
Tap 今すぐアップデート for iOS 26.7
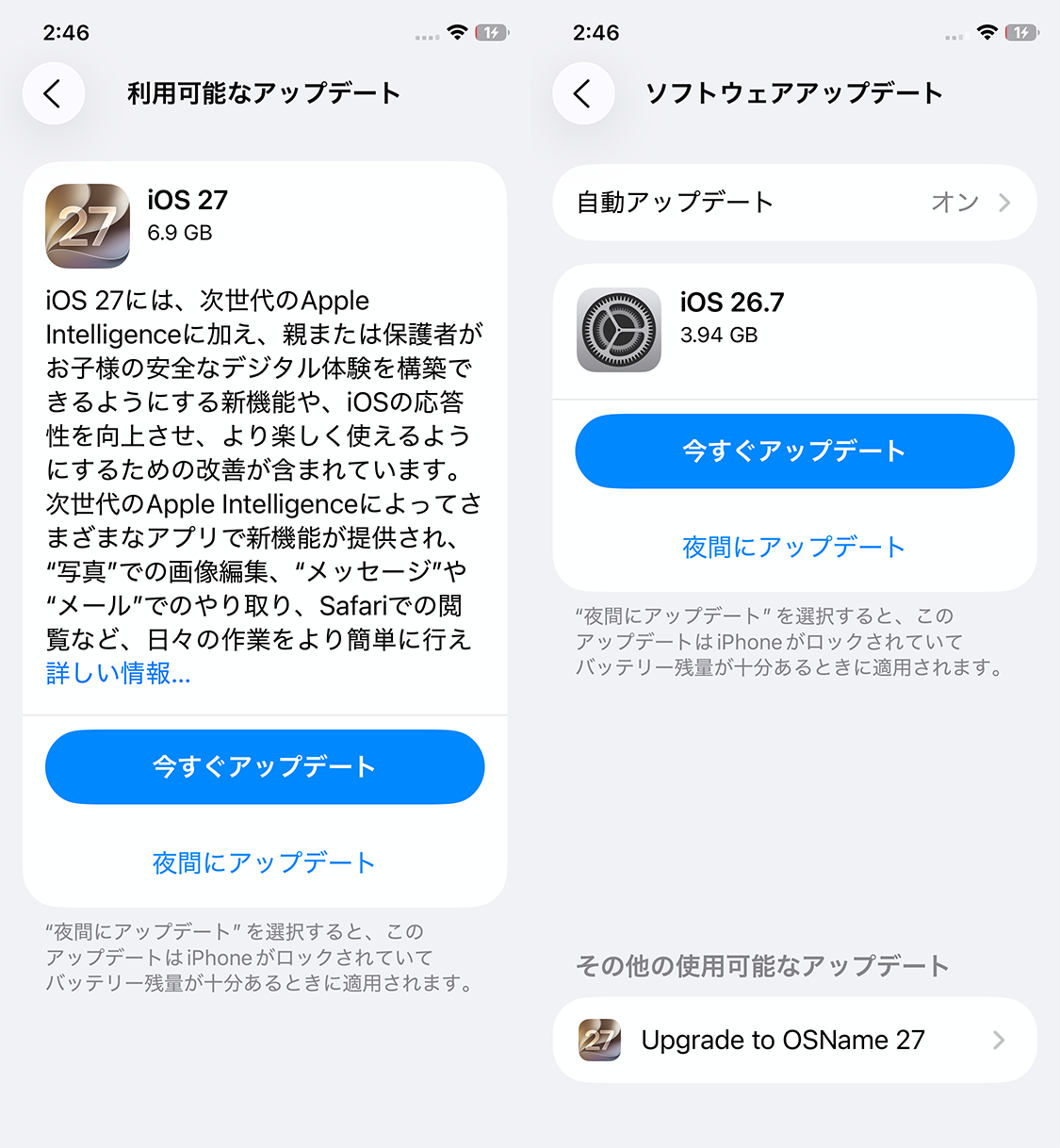coord(794,451)
